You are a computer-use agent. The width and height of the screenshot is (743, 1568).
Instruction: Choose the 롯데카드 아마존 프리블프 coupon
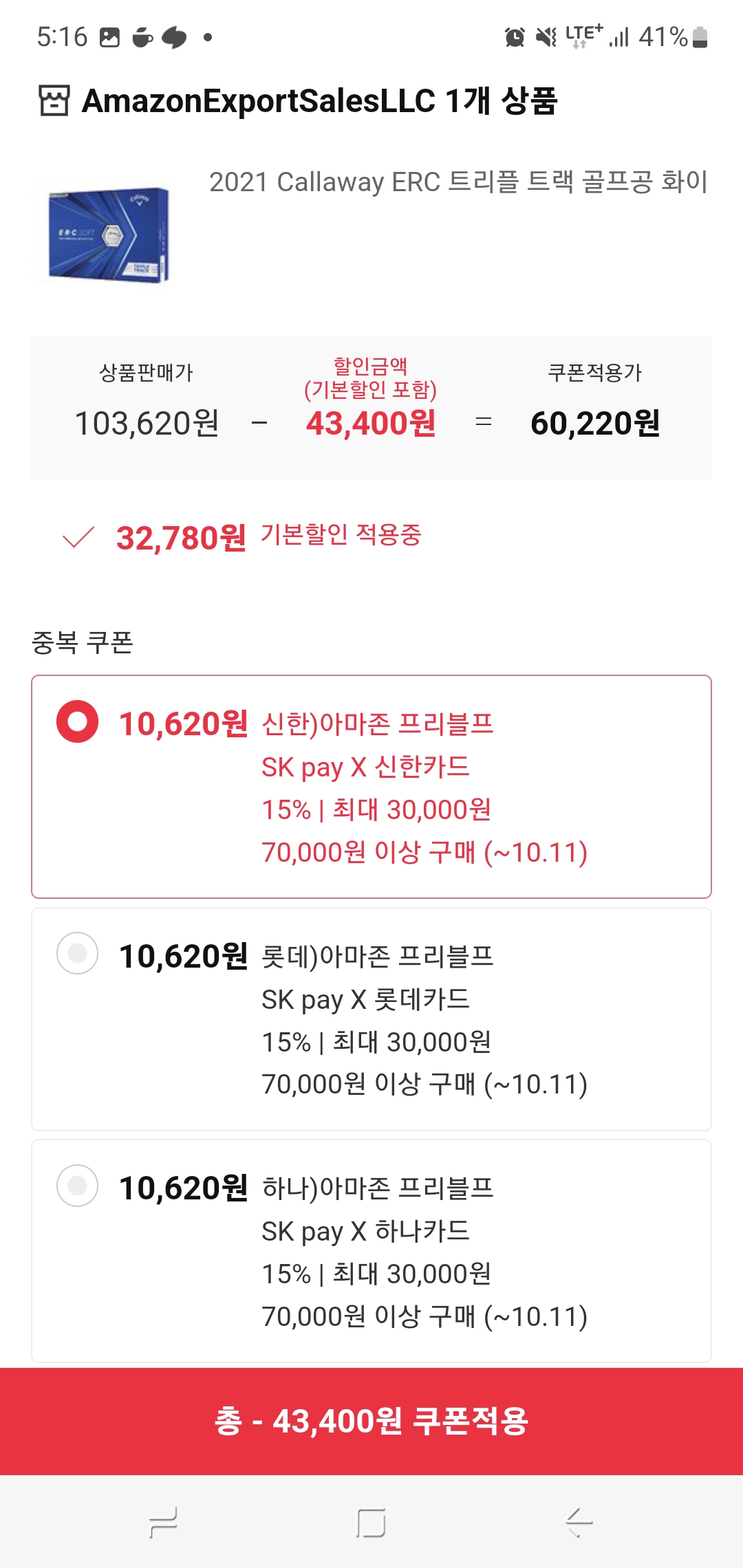click(x=77, y=953)
